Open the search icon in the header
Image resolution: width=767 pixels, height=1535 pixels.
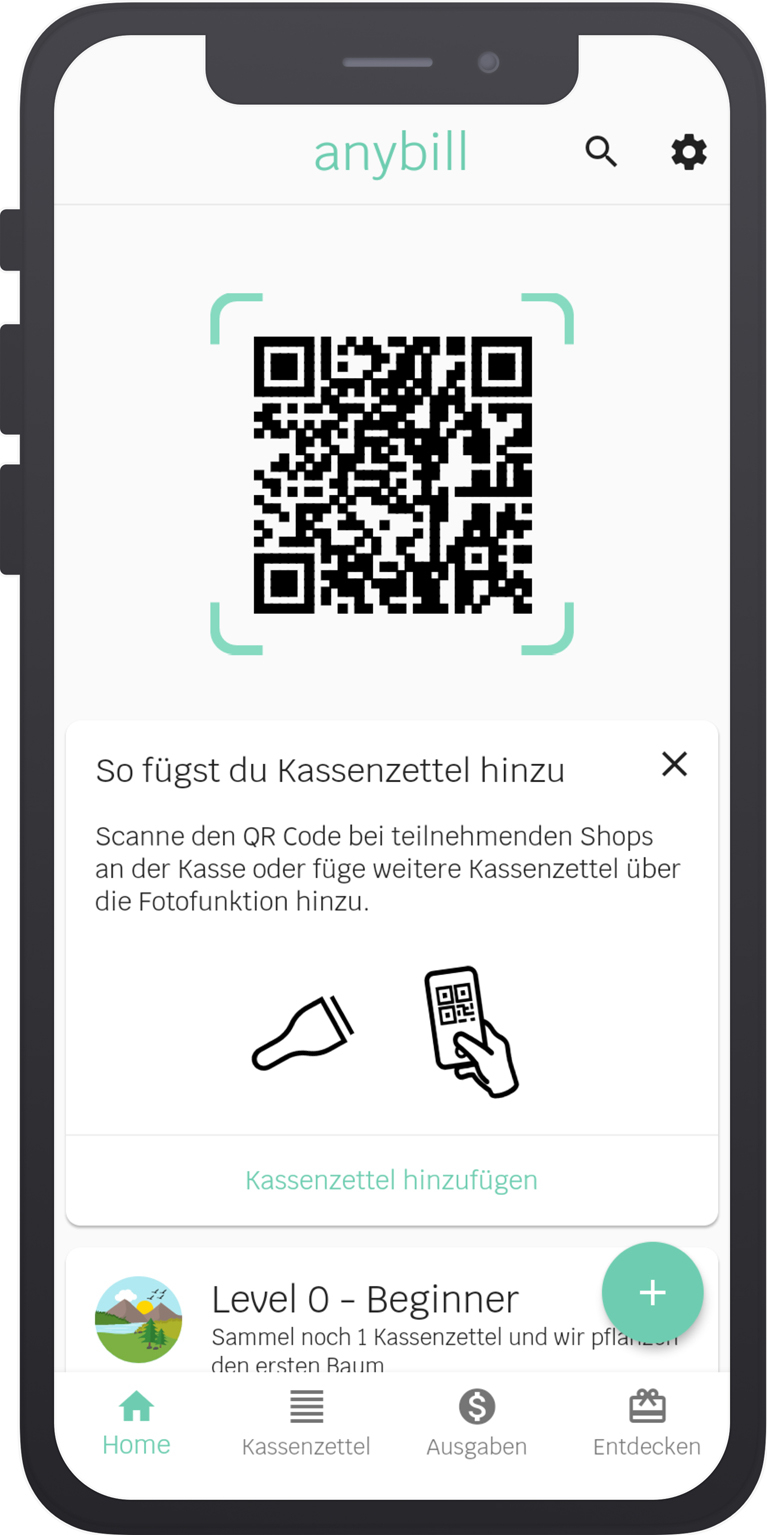click(x=601, y=152)
